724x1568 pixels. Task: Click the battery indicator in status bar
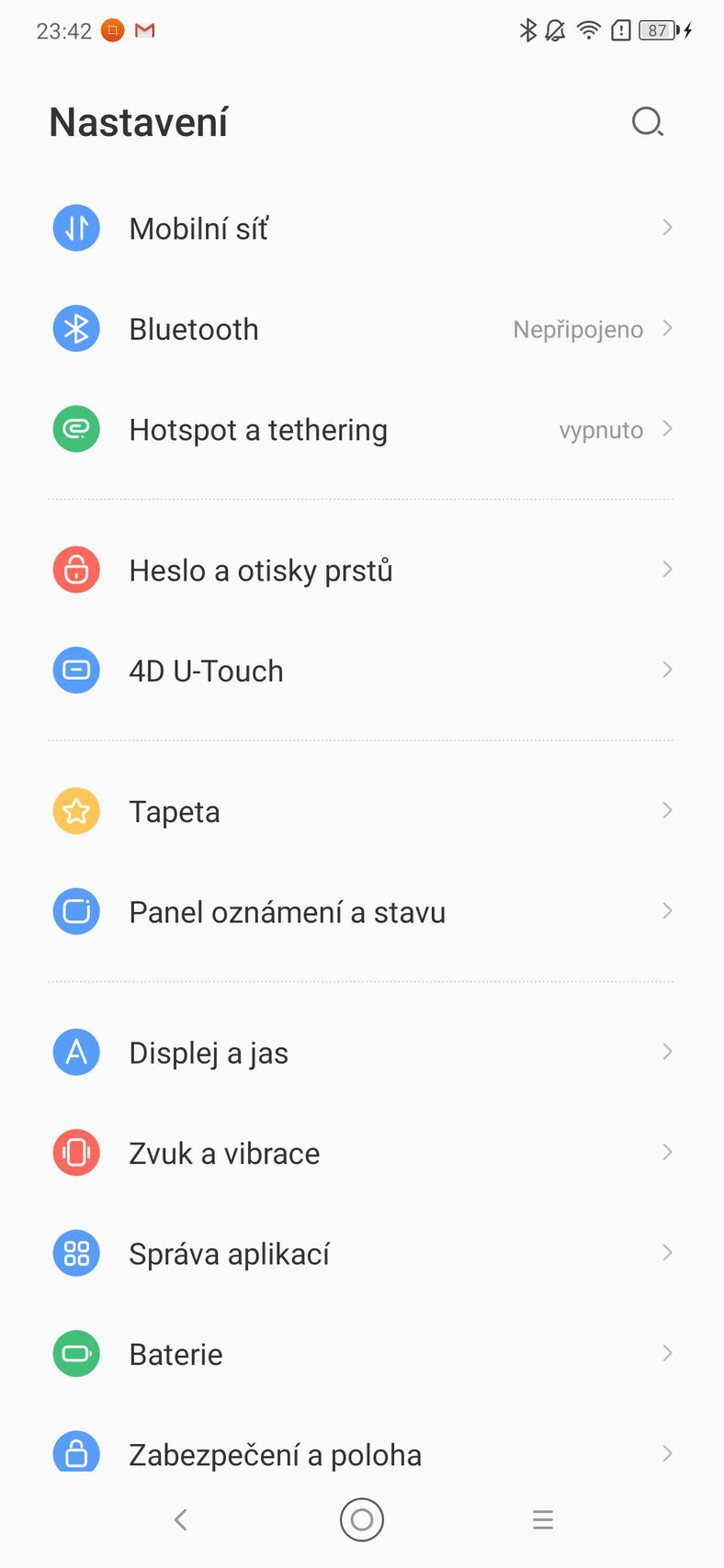pyautogui.click(x=658, y=30)
